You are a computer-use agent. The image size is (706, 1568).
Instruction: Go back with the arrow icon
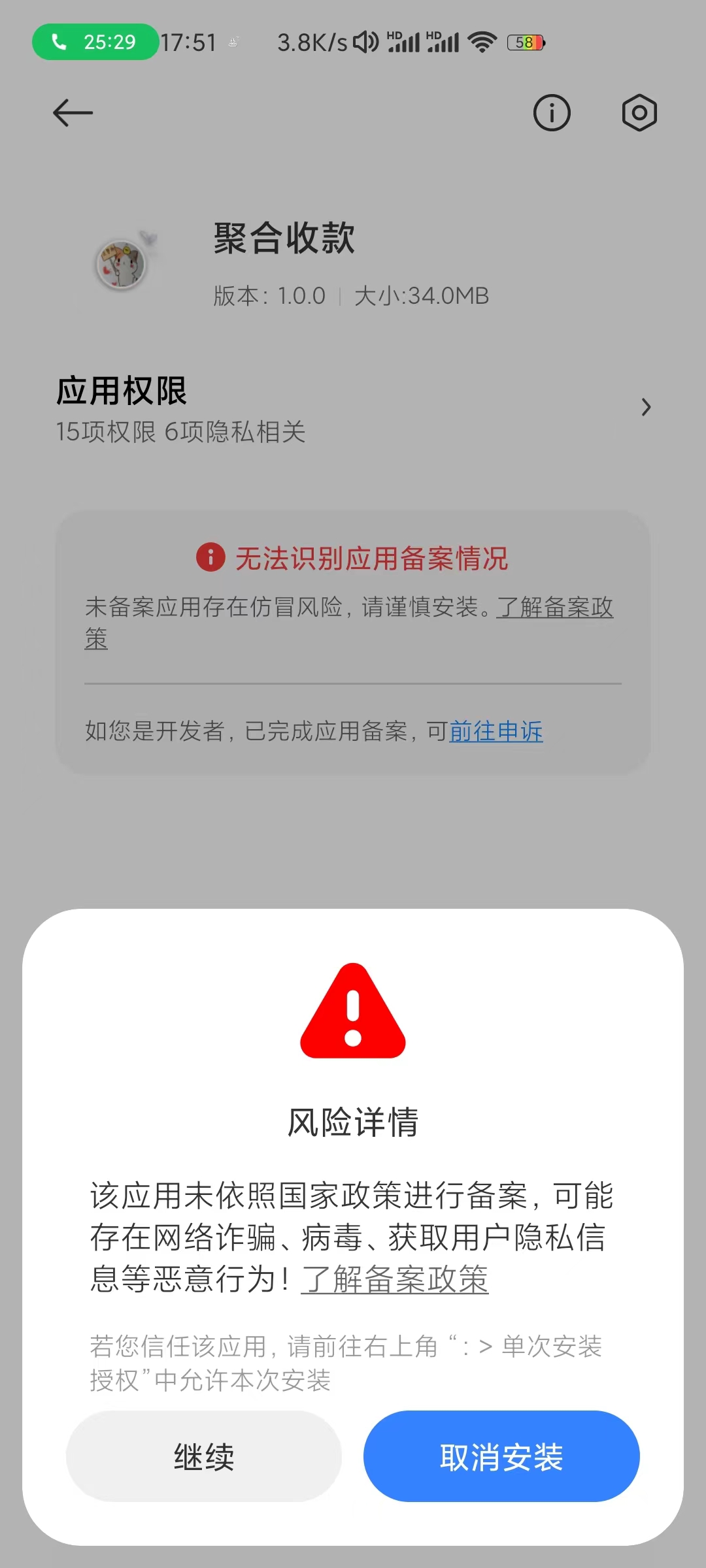(73, 113)
